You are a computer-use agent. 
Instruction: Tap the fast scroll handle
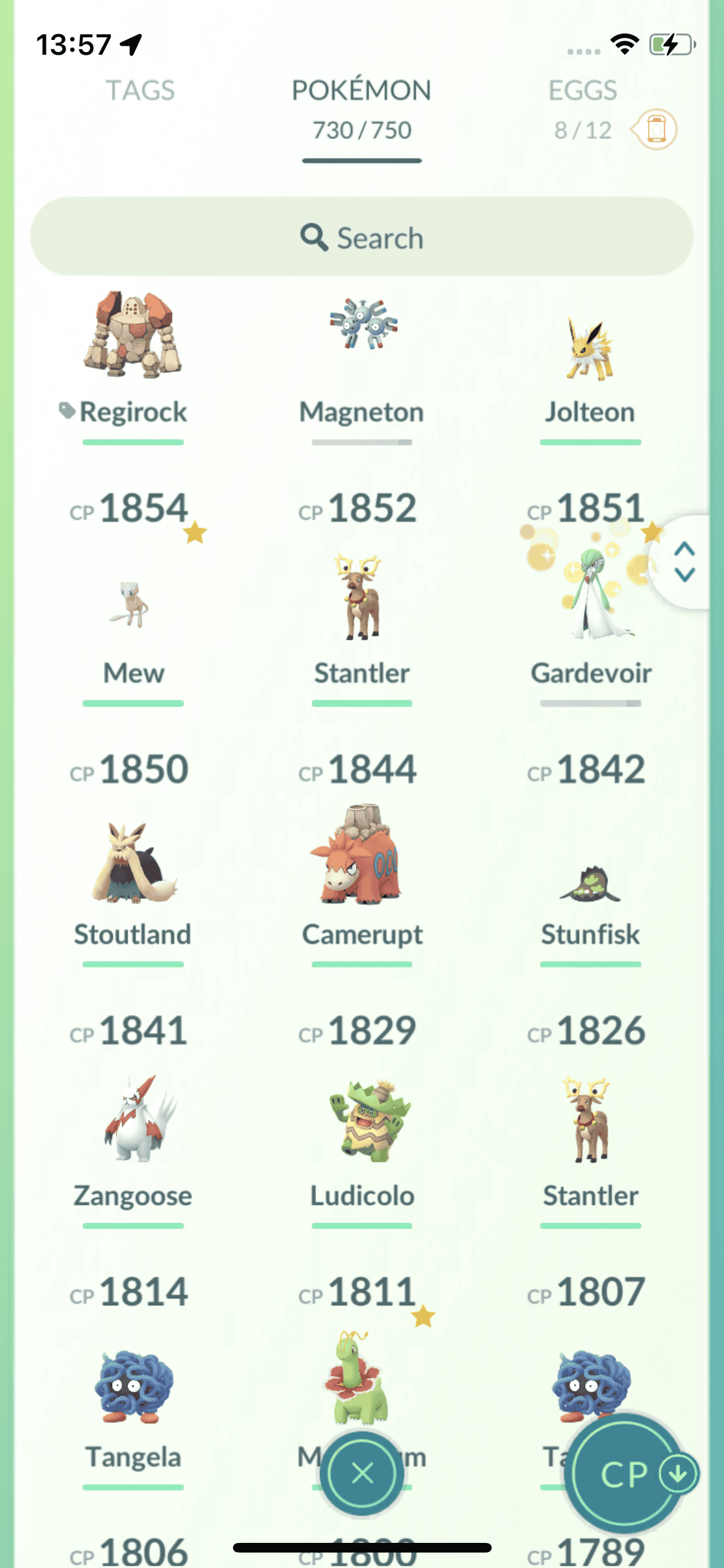pos(684,561)
